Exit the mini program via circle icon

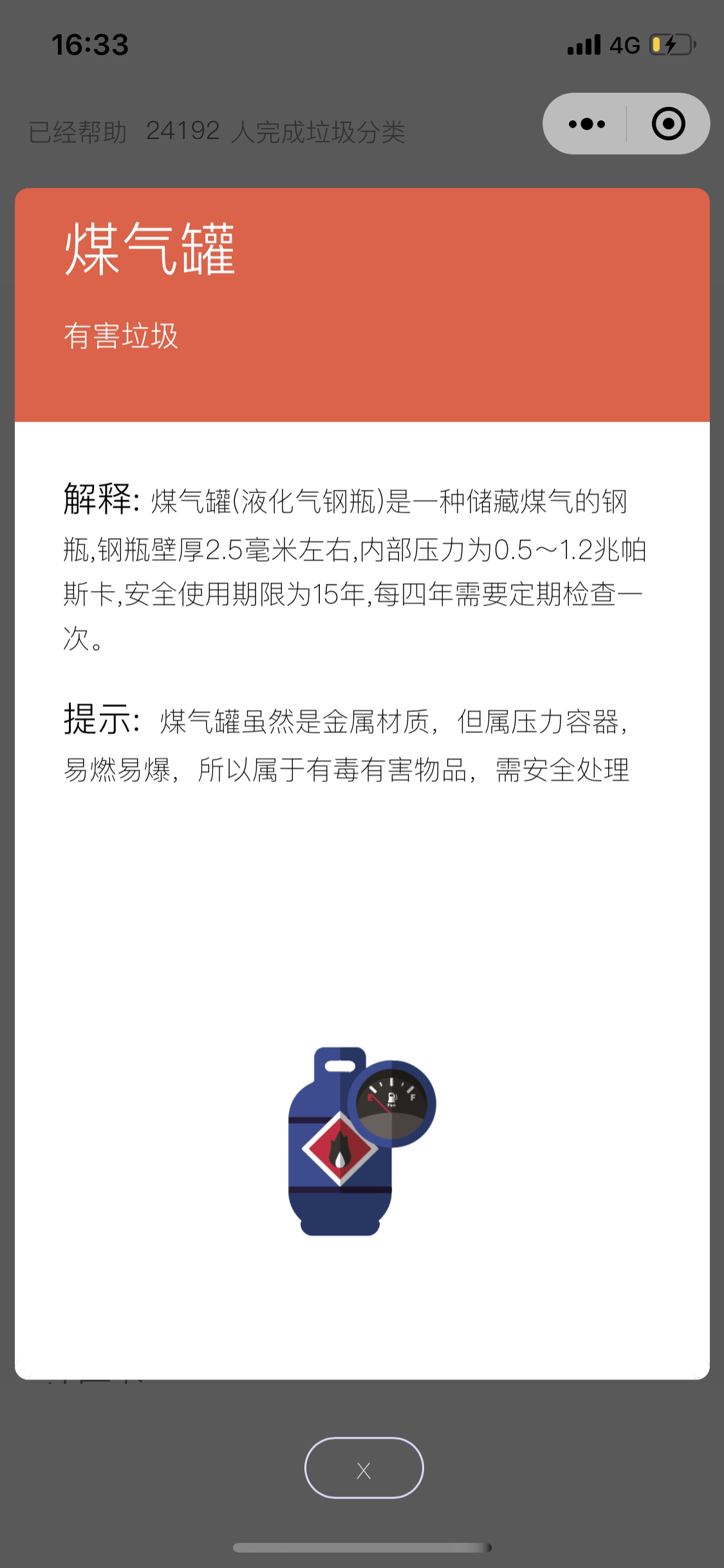pyautogui.click(x=668, y=124)
